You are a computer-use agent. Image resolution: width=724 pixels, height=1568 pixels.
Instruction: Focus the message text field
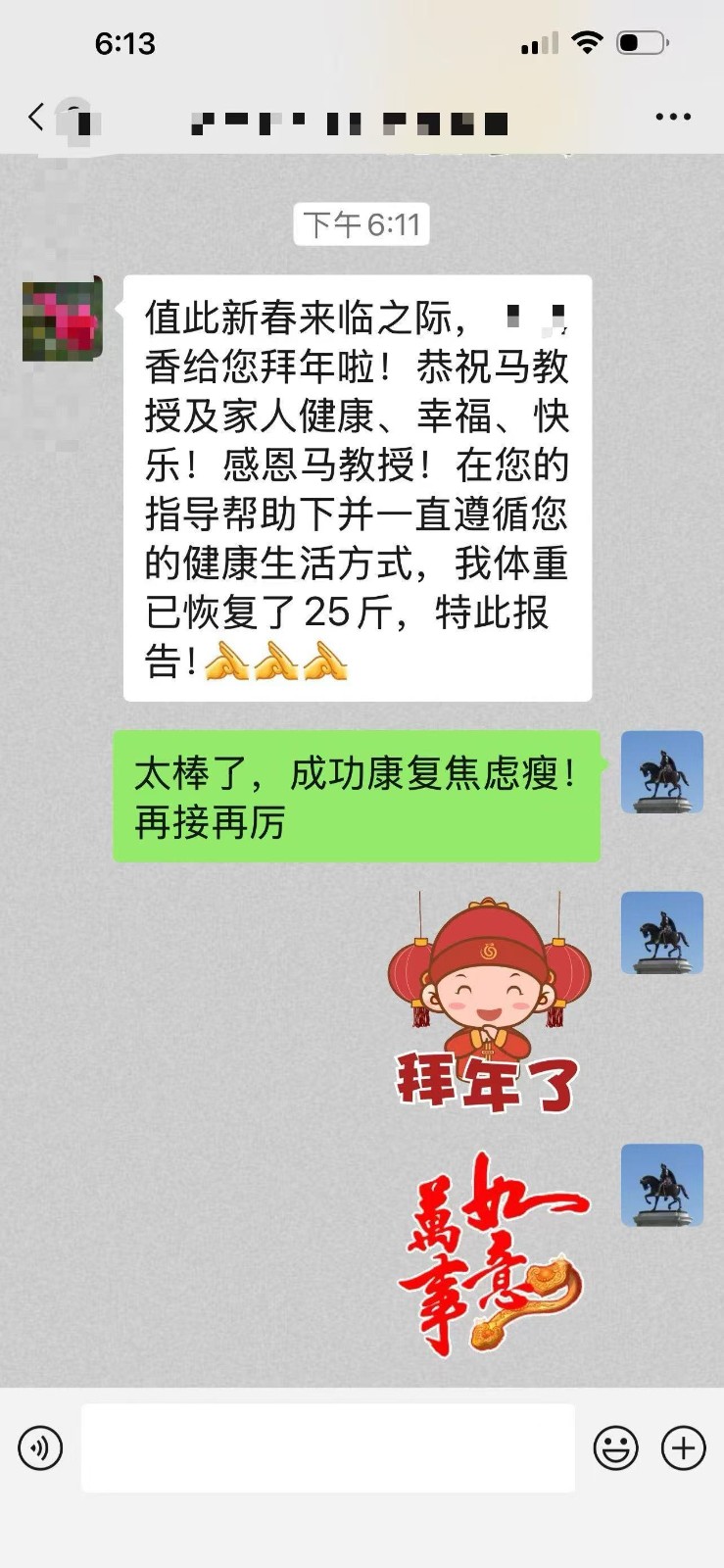click(x=327, y=1447)
